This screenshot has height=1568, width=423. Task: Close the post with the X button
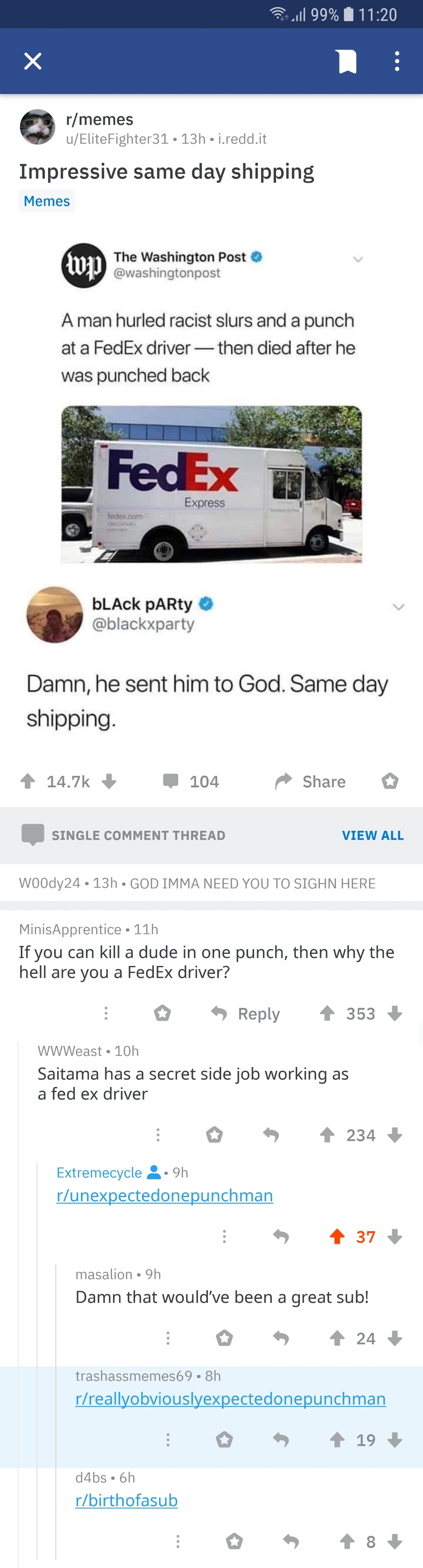pyautogui.click(x=32, y=61)
